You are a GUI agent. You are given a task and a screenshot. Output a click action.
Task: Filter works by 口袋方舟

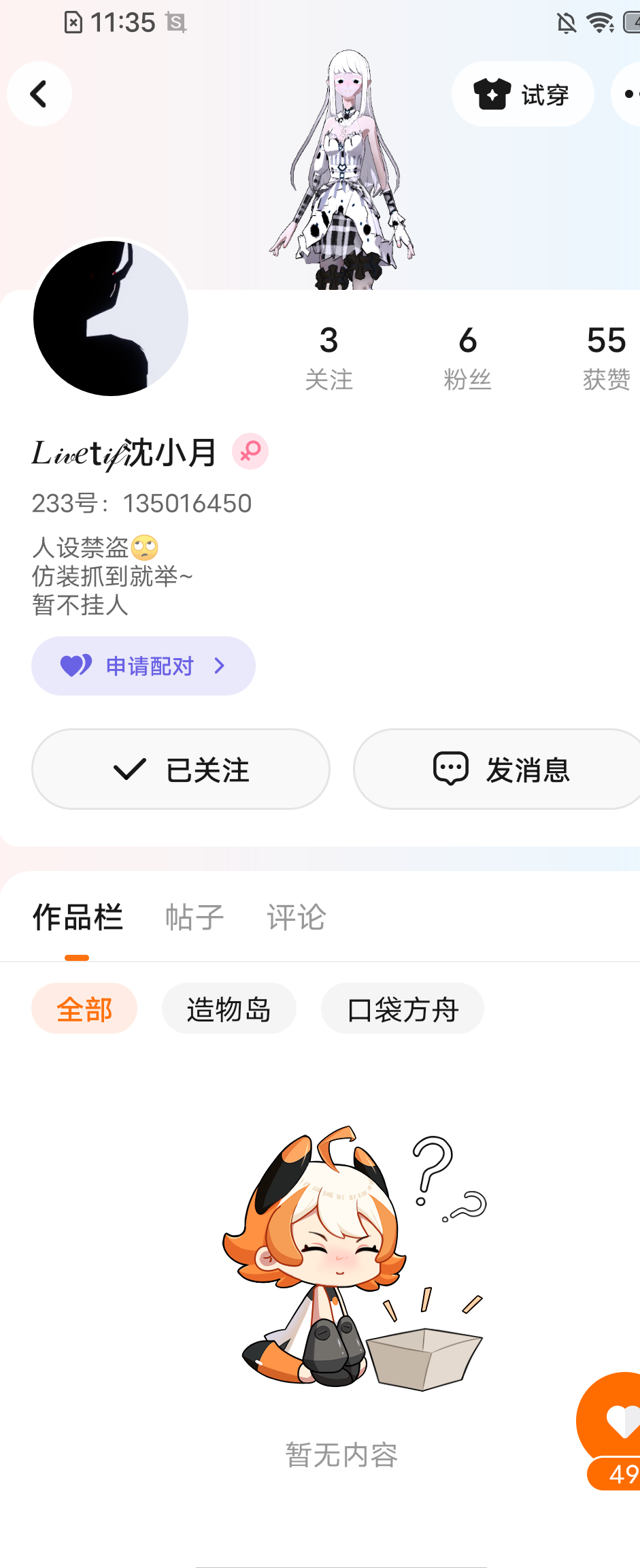[402, 1009]
